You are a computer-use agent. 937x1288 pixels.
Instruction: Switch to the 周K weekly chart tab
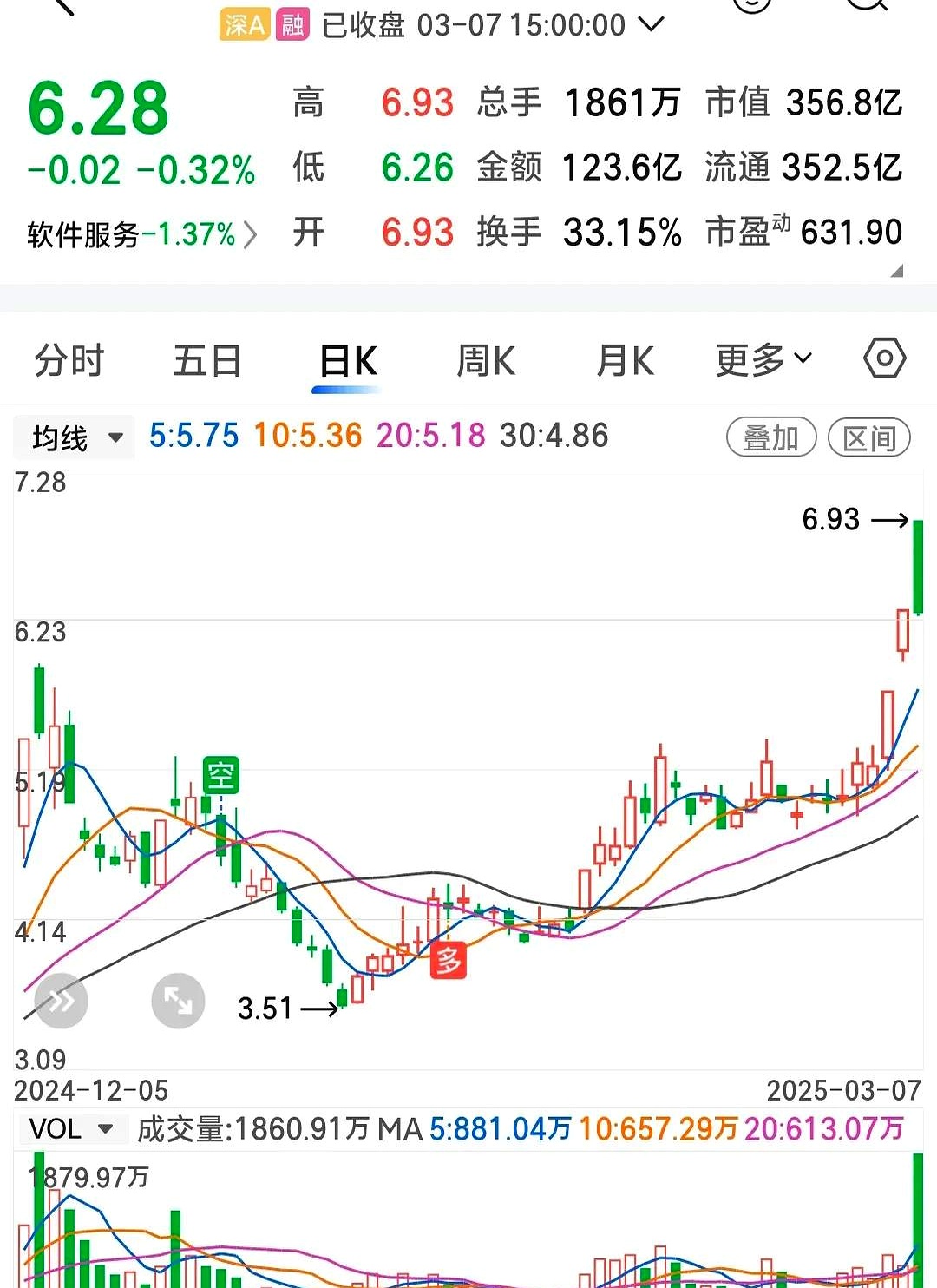pyautogui.click(x=486, y=358)
